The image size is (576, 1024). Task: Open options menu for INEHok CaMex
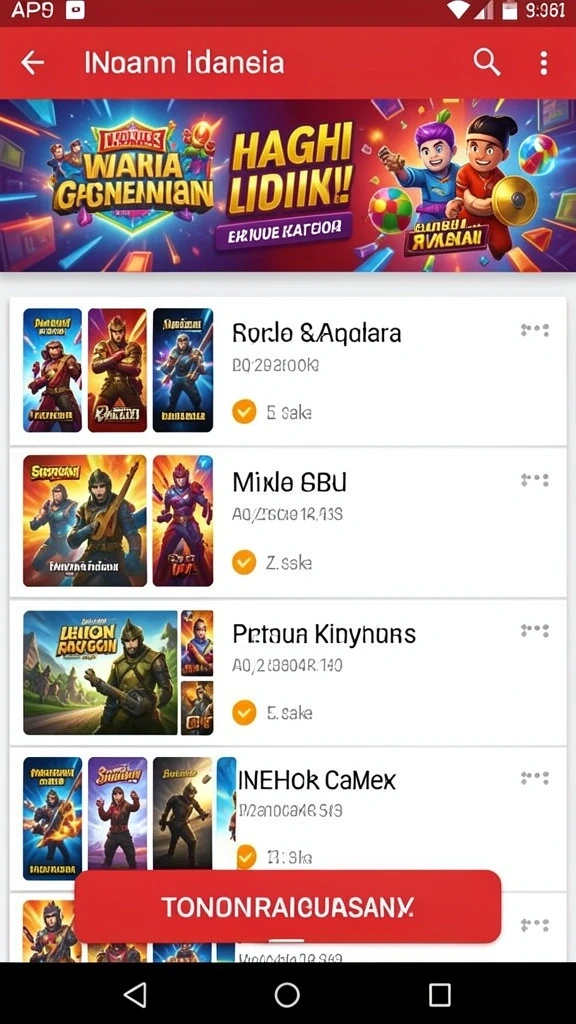(534, 778)
